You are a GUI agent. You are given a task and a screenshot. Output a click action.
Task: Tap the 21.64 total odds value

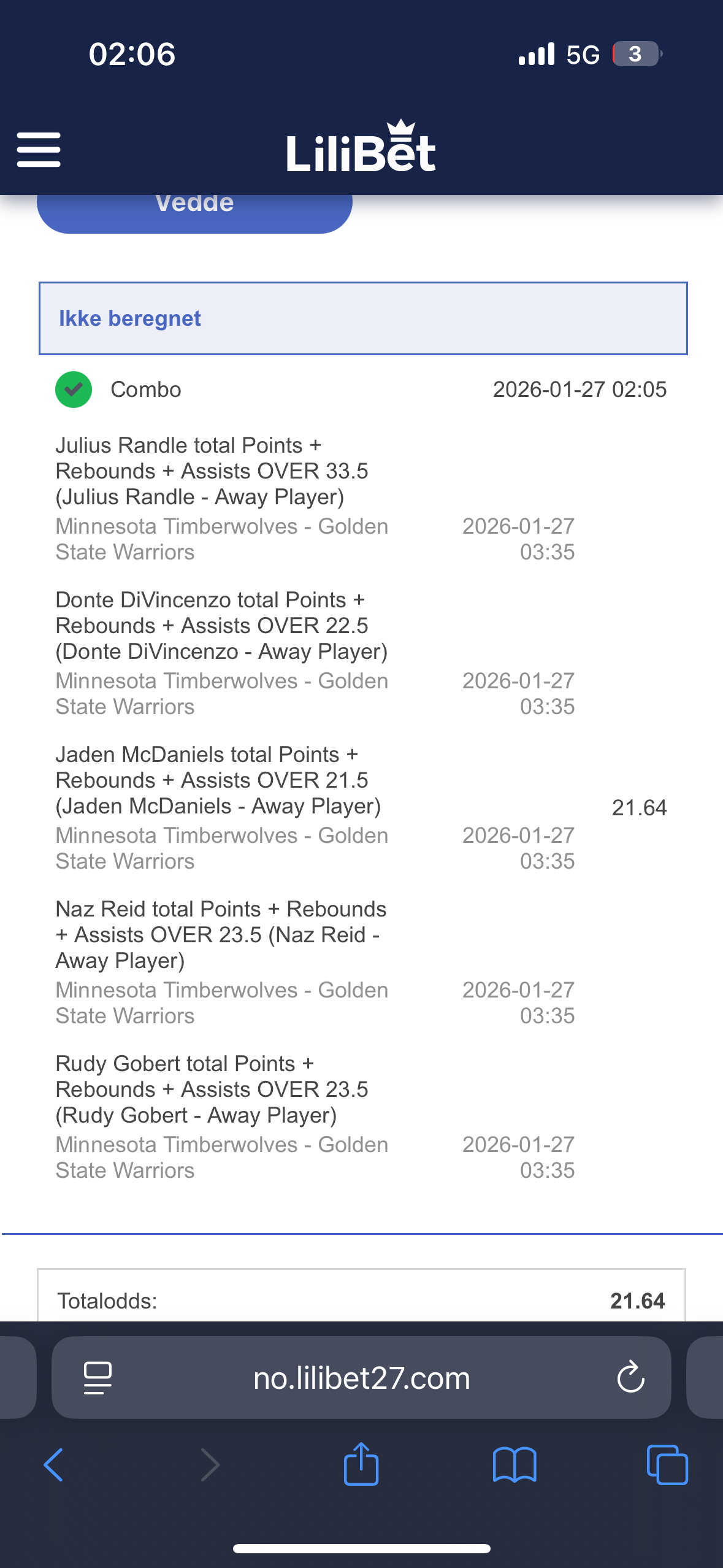[639, 808]
